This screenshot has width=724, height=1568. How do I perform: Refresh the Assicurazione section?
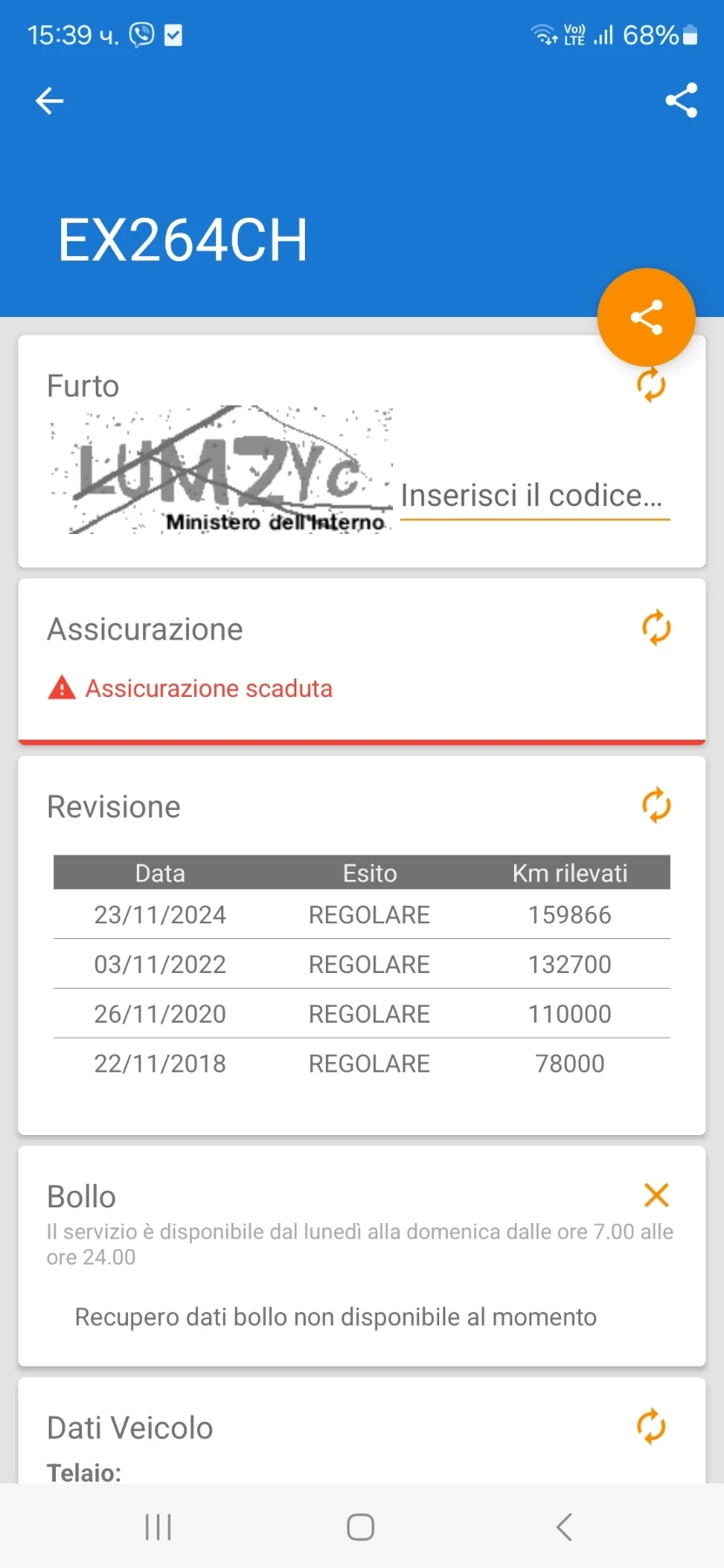pos(656,628)
